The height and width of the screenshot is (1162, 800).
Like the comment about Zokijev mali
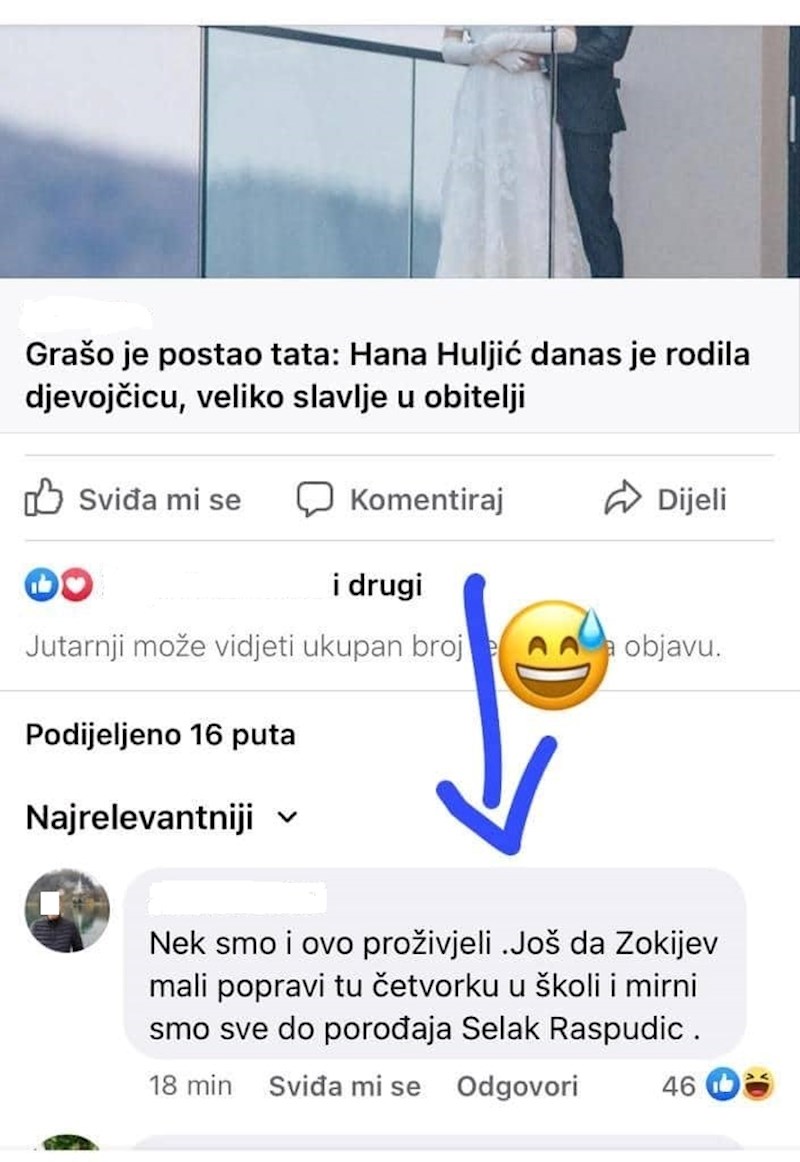(344, 1087)
